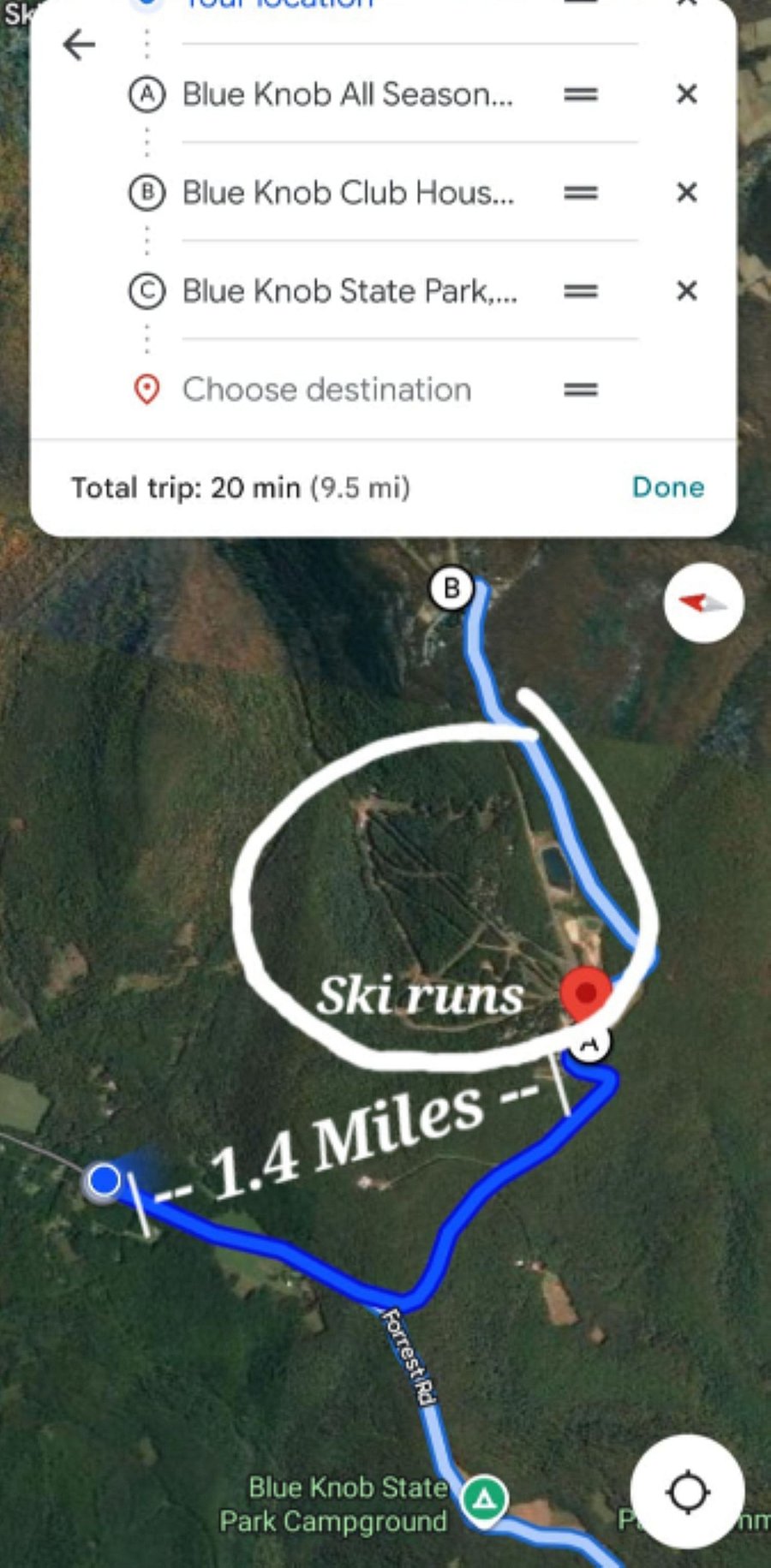Viewport: 771px width, 1568px height.
Task: Go back using the arrow icon
Action: tap(79, 45)
